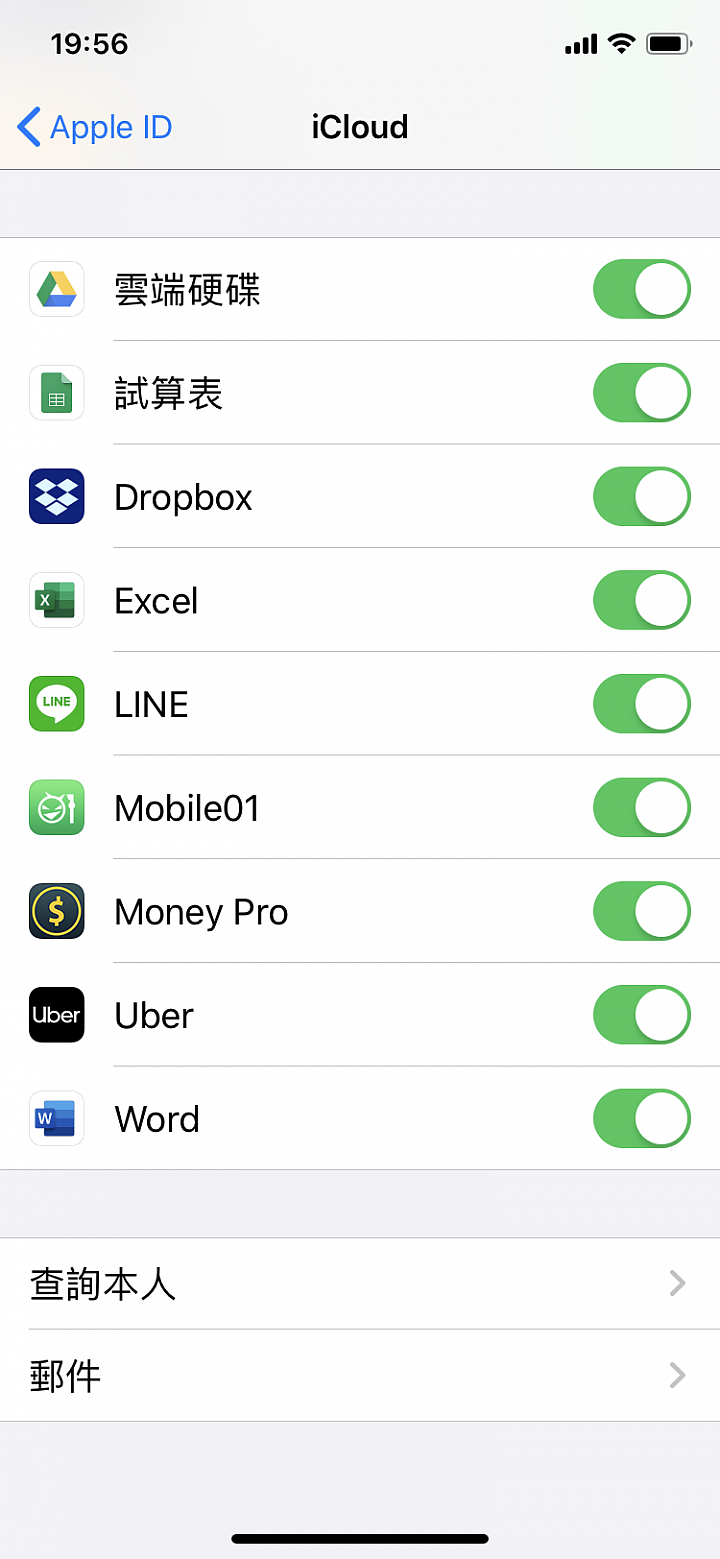Toggle the Money Pro iCloud switch
The image size is (720, 1559).
coord(642,911)
